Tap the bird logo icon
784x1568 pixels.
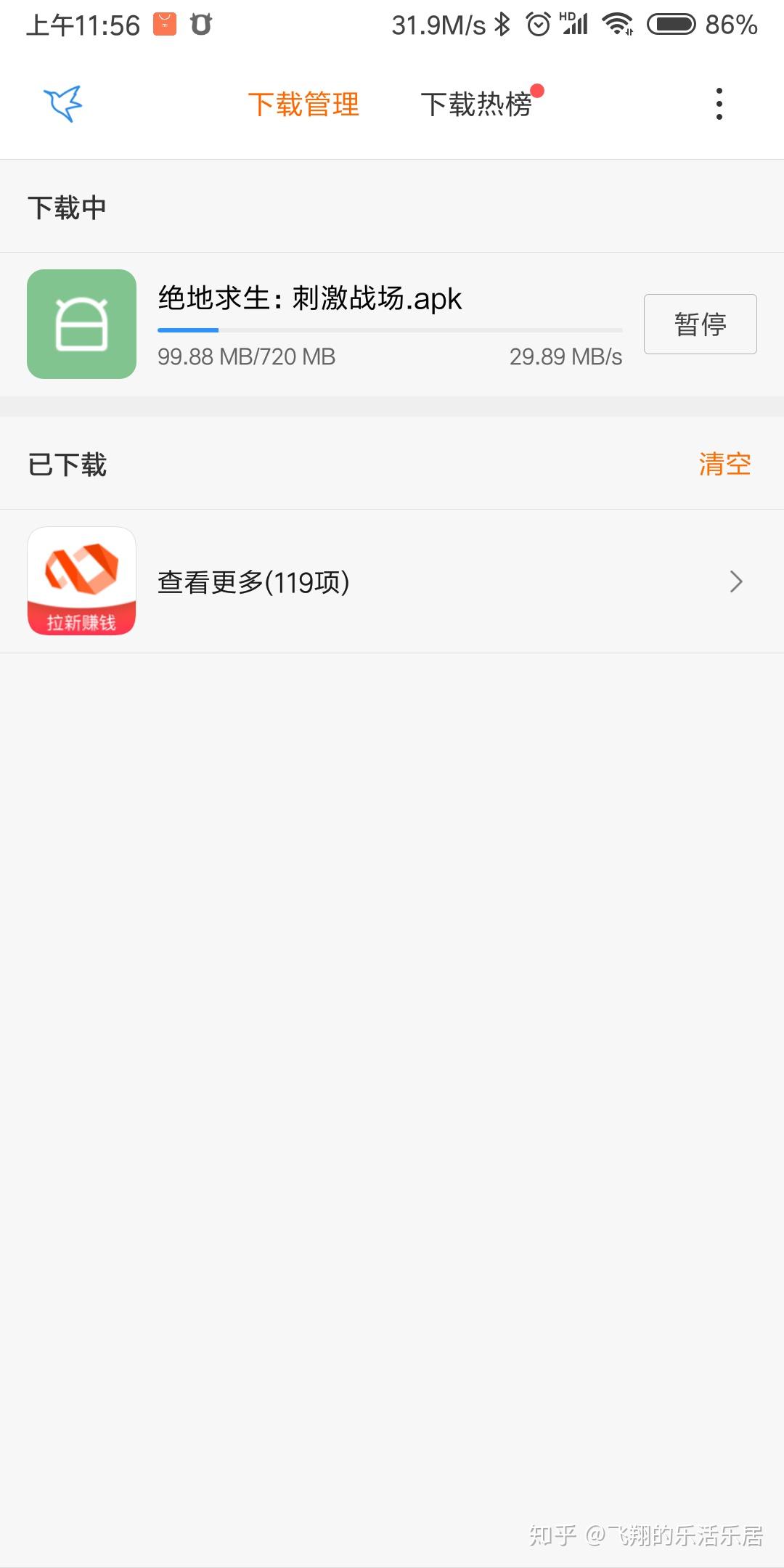point(63,104)
